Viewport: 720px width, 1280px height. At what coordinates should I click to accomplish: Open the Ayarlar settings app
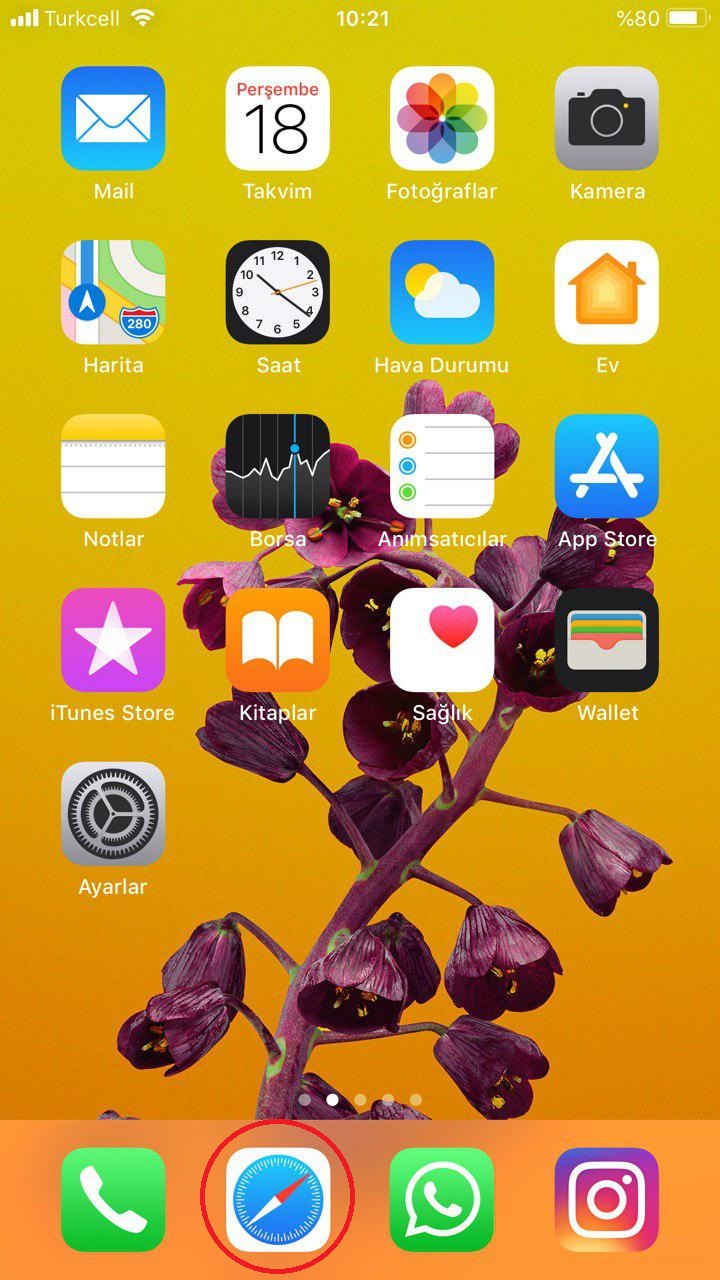[x=113, y=815]
